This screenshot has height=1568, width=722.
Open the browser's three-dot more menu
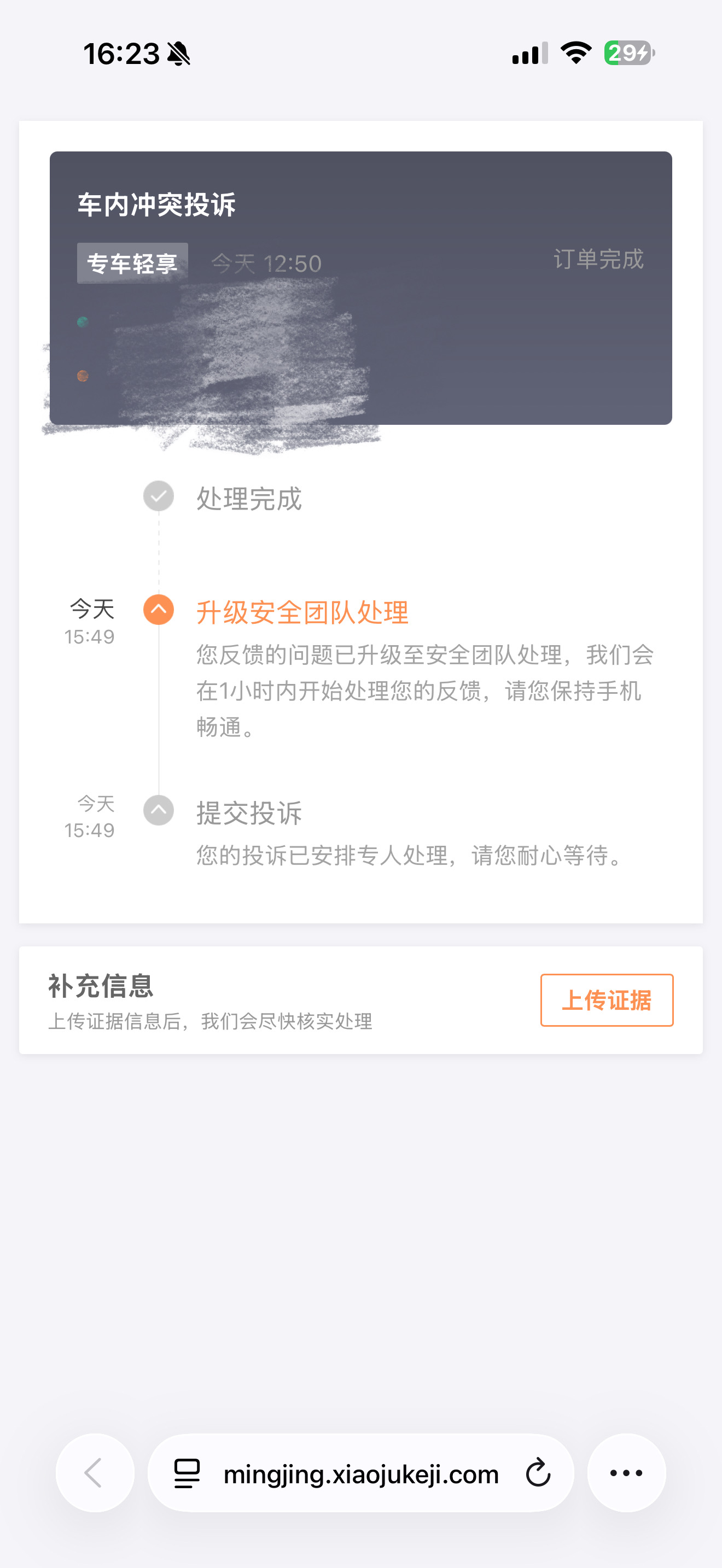tap(626, 1473)
